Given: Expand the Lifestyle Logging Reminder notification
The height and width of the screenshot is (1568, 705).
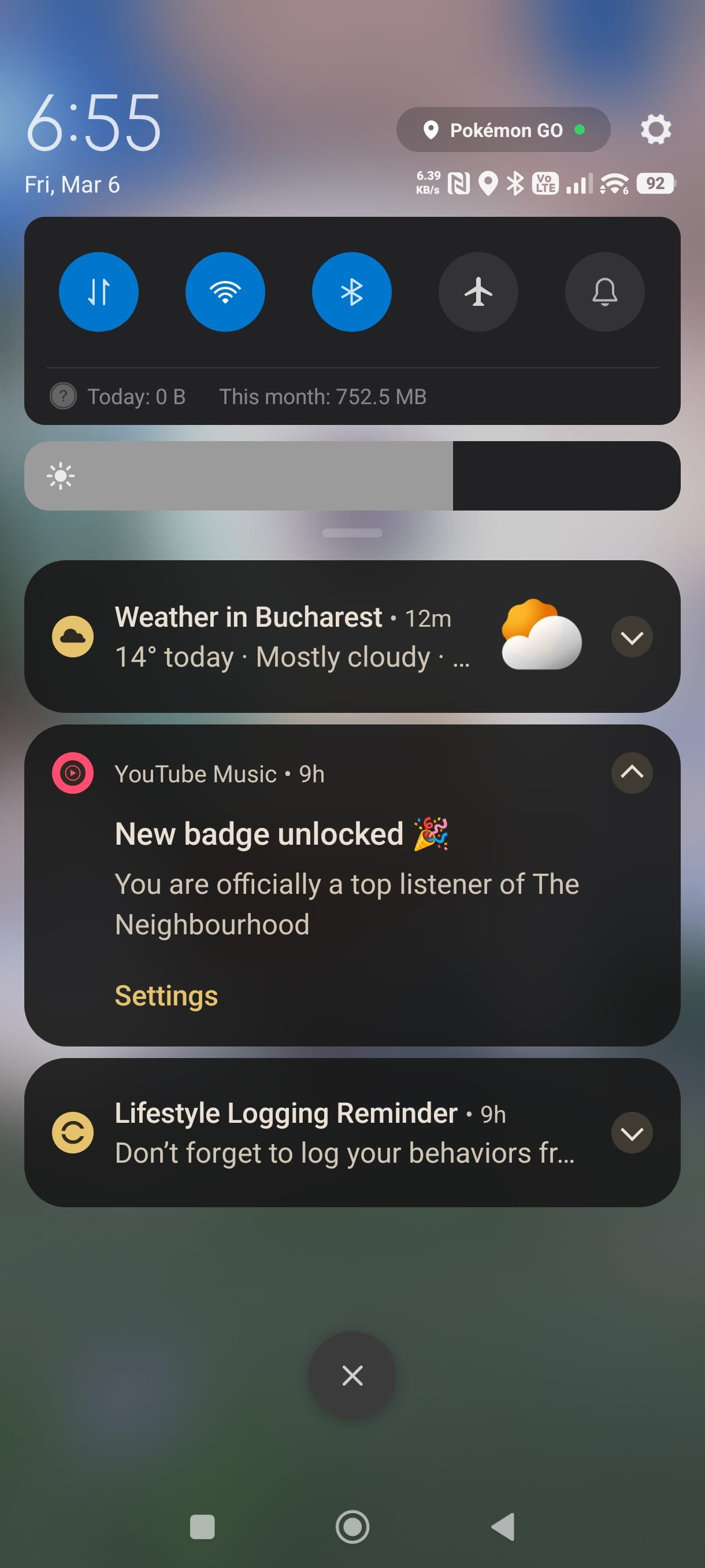Looking at the screenshot, I should pos(632,1133).
